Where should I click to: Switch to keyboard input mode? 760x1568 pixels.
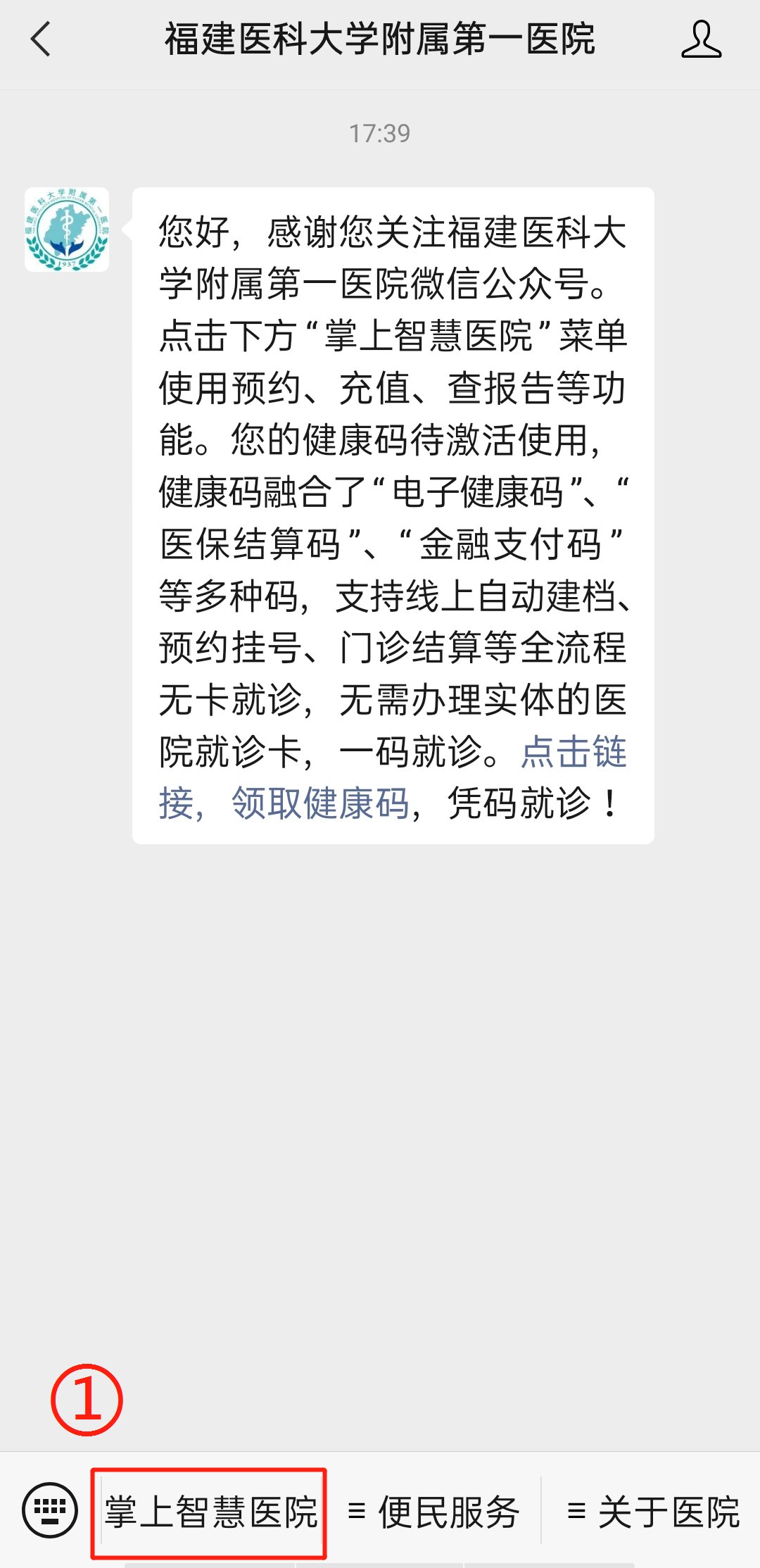coord(49,1511)
